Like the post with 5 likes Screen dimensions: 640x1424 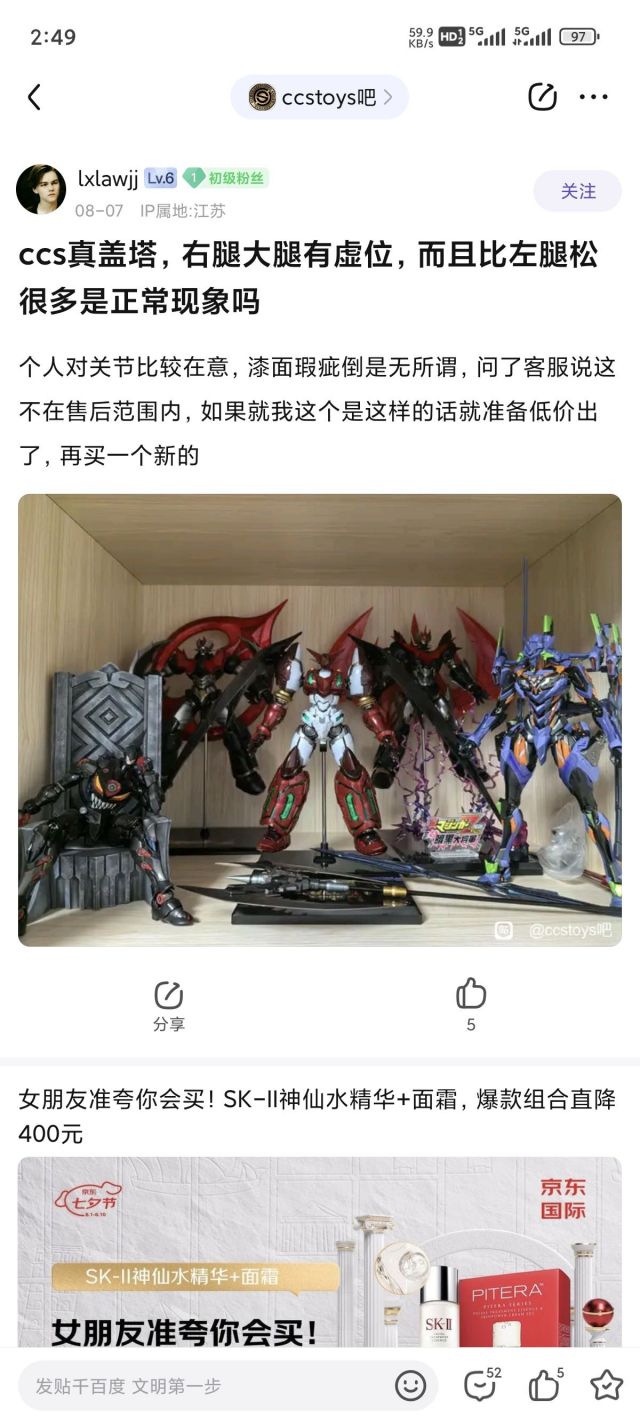pos(471,1004)
